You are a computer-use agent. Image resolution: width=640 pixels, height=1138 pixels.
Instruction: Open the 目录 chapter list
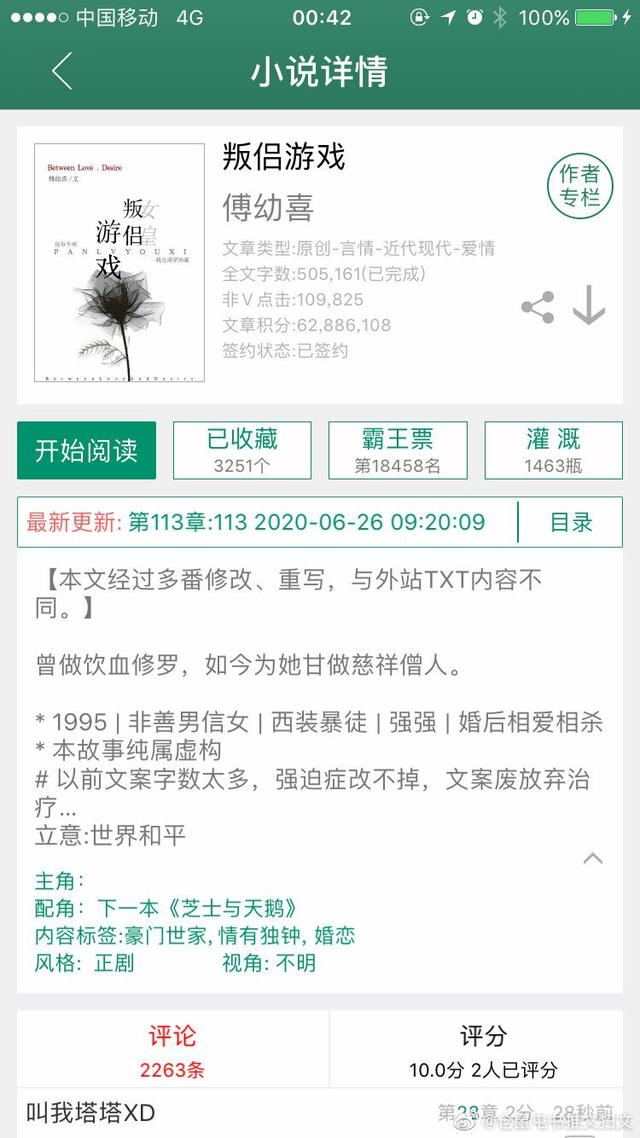pyautogui.click(x=571, y=522)
